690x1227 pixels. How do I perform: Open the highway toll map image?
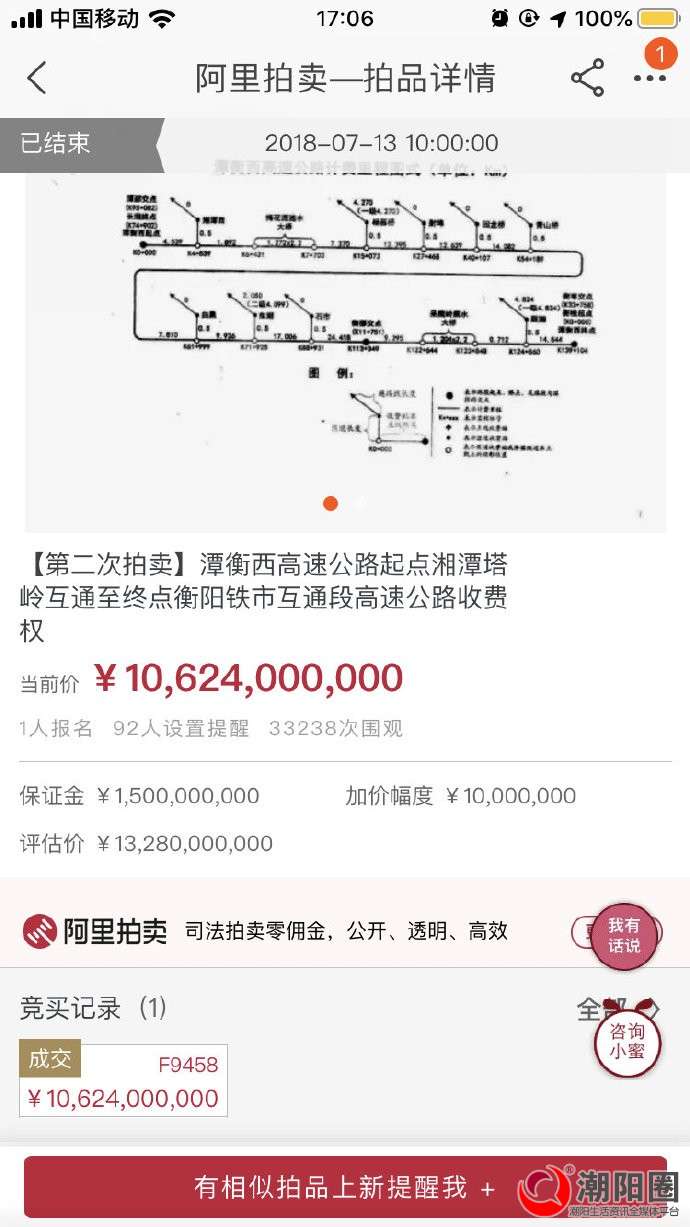(x=345, y=340)
